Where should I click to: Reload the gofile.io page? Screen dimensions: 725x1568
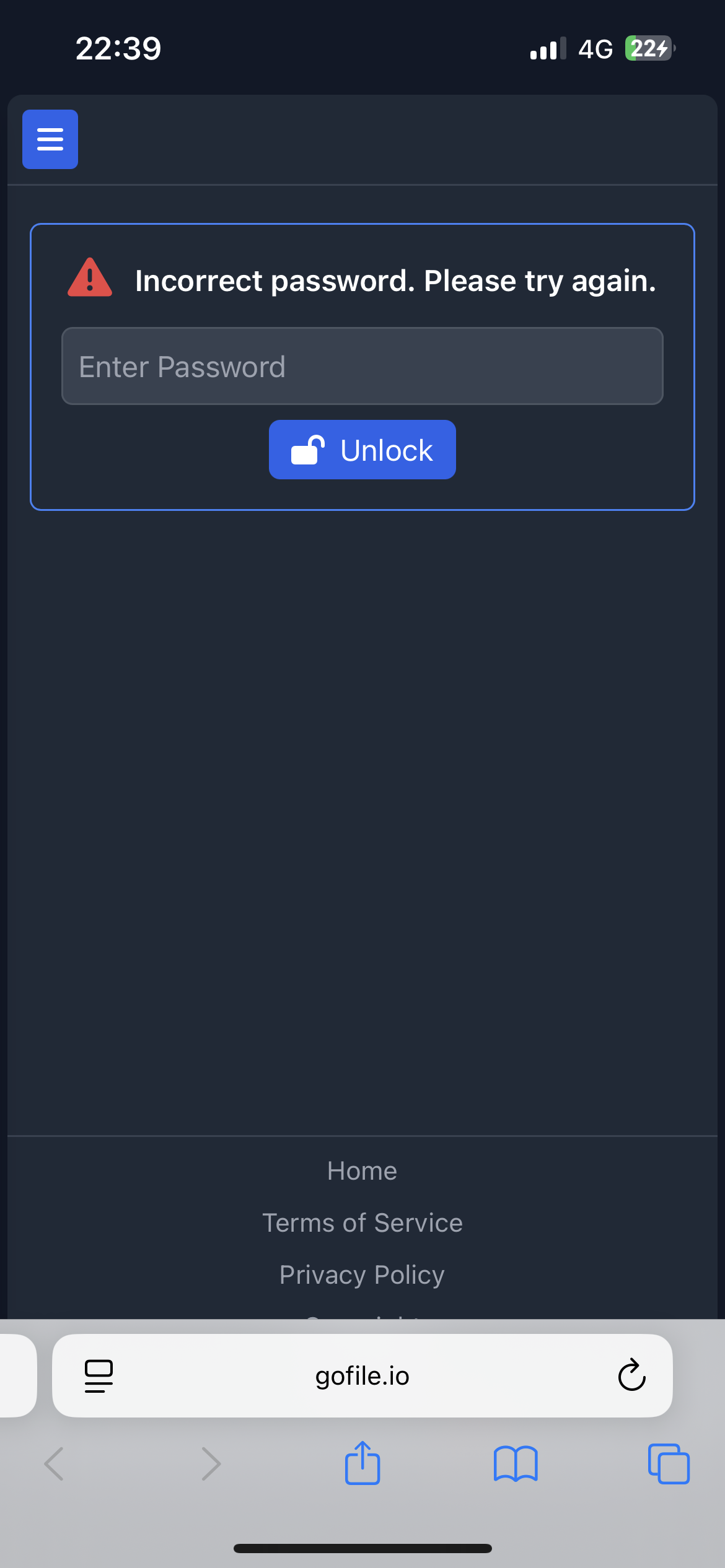coord(631,1375)
